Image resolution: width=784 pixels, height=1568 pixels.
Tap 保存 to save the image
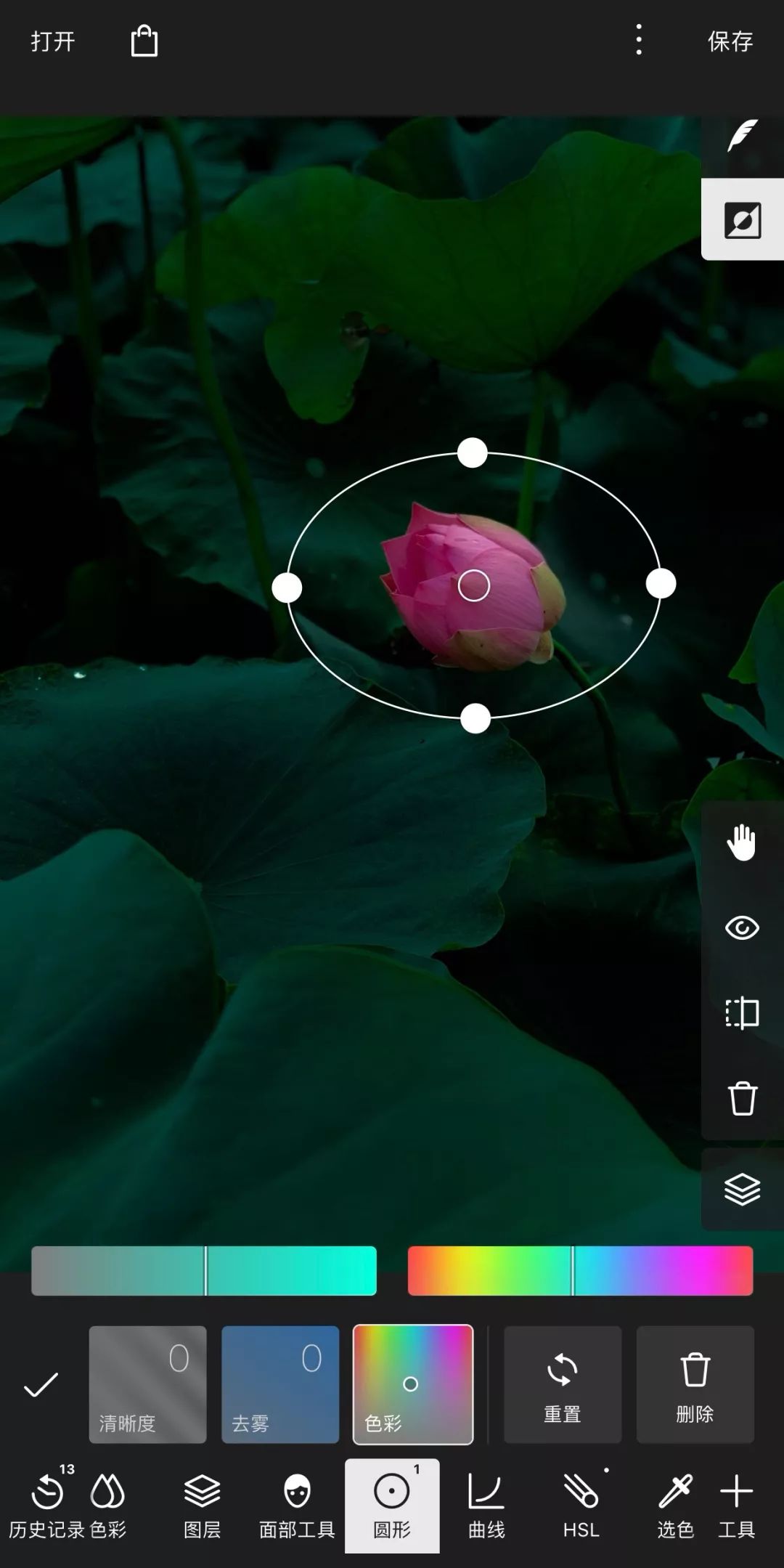pos(730,41)
